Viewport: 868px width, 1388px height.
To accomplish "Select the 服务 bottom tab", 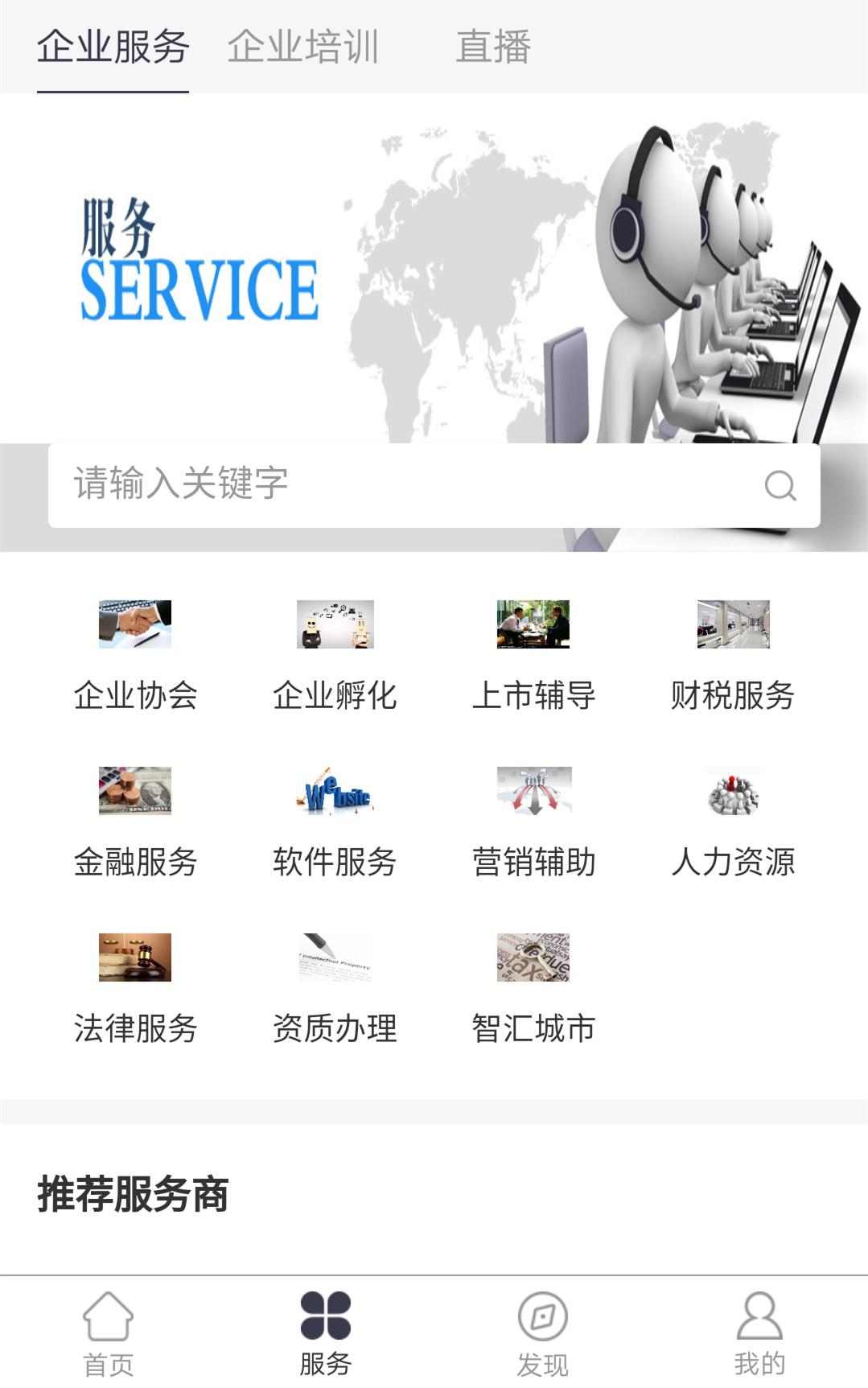I will 326,1332.
